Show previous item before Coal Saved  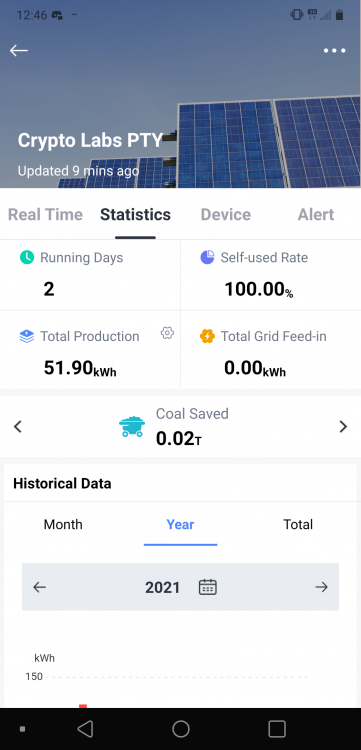(18, 426)
